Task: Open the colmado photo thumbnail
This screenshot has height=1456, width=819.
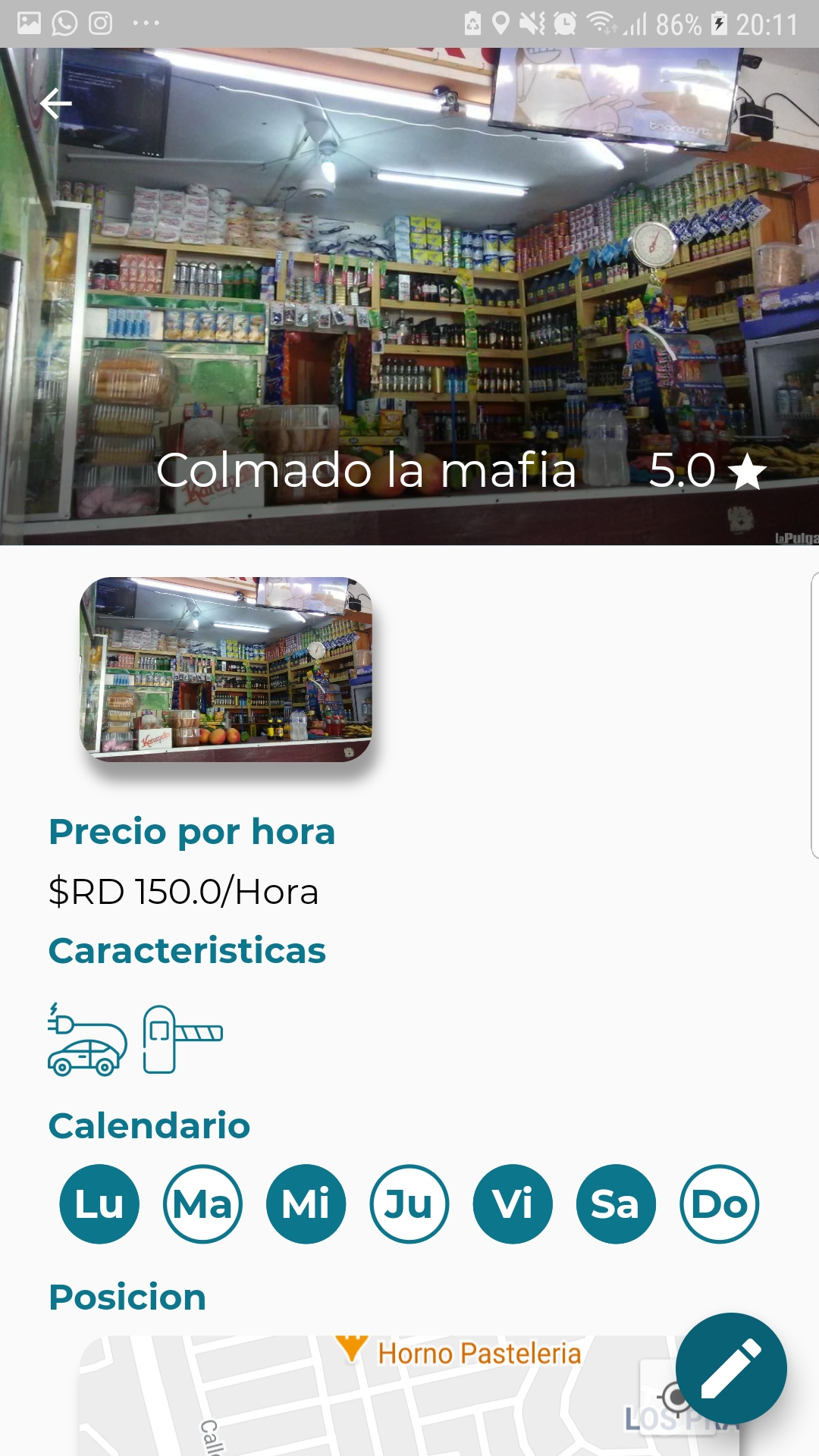Action: coord(226,670)
